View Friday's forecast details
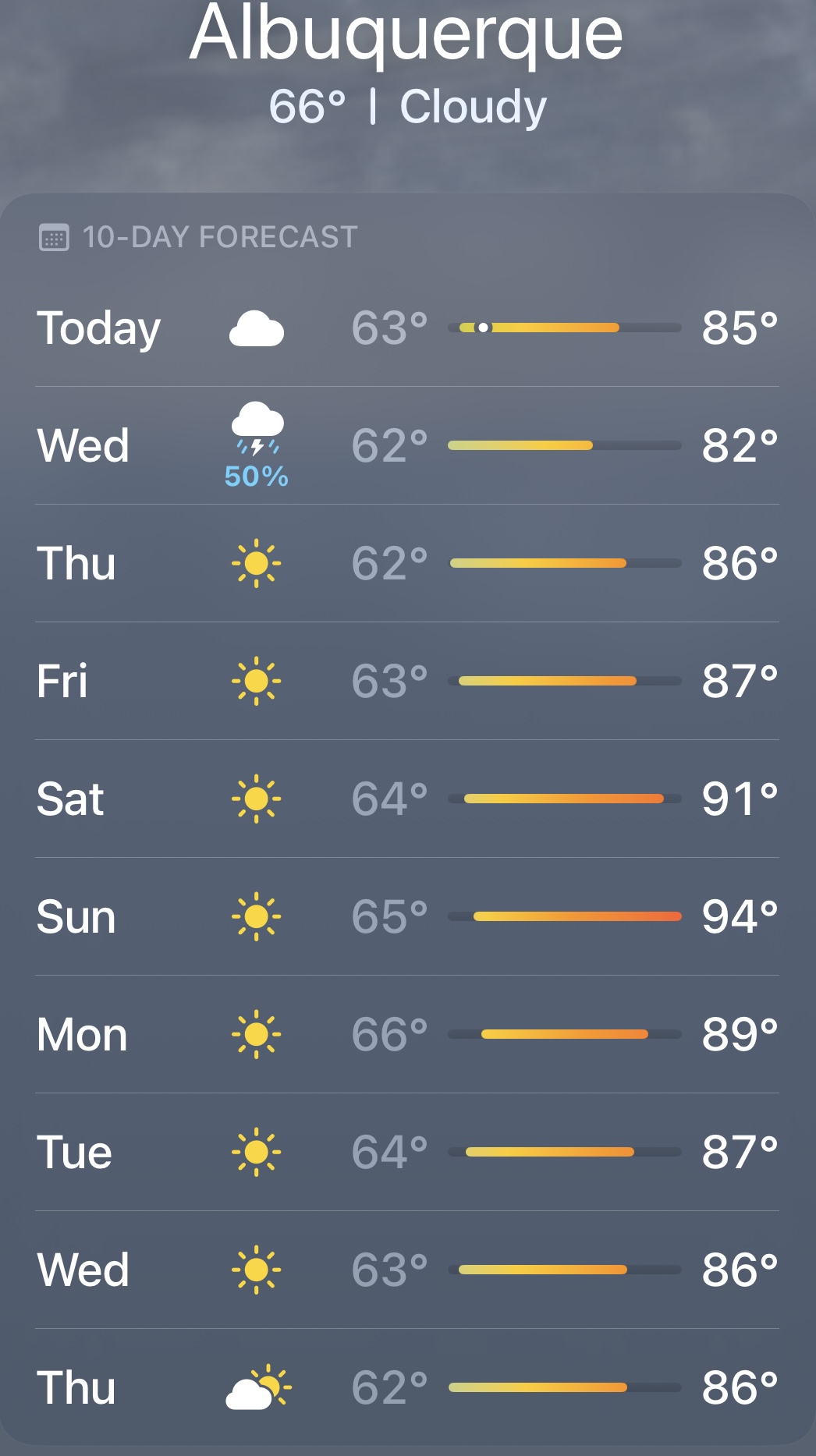This screenshot has height=1456, width=816. (x=407, y=681)
